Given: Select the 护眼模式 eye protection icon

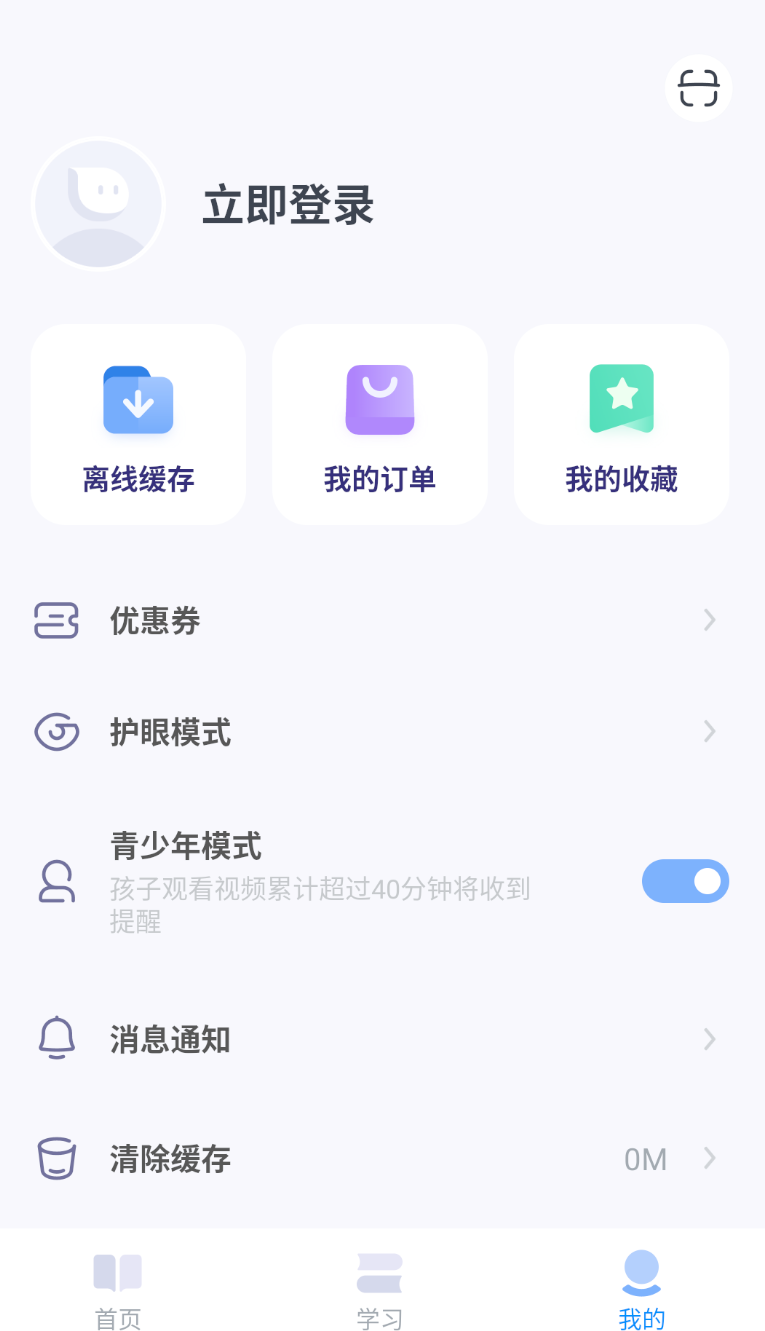Looking at the screenshot, I should (x=57, y=732).
